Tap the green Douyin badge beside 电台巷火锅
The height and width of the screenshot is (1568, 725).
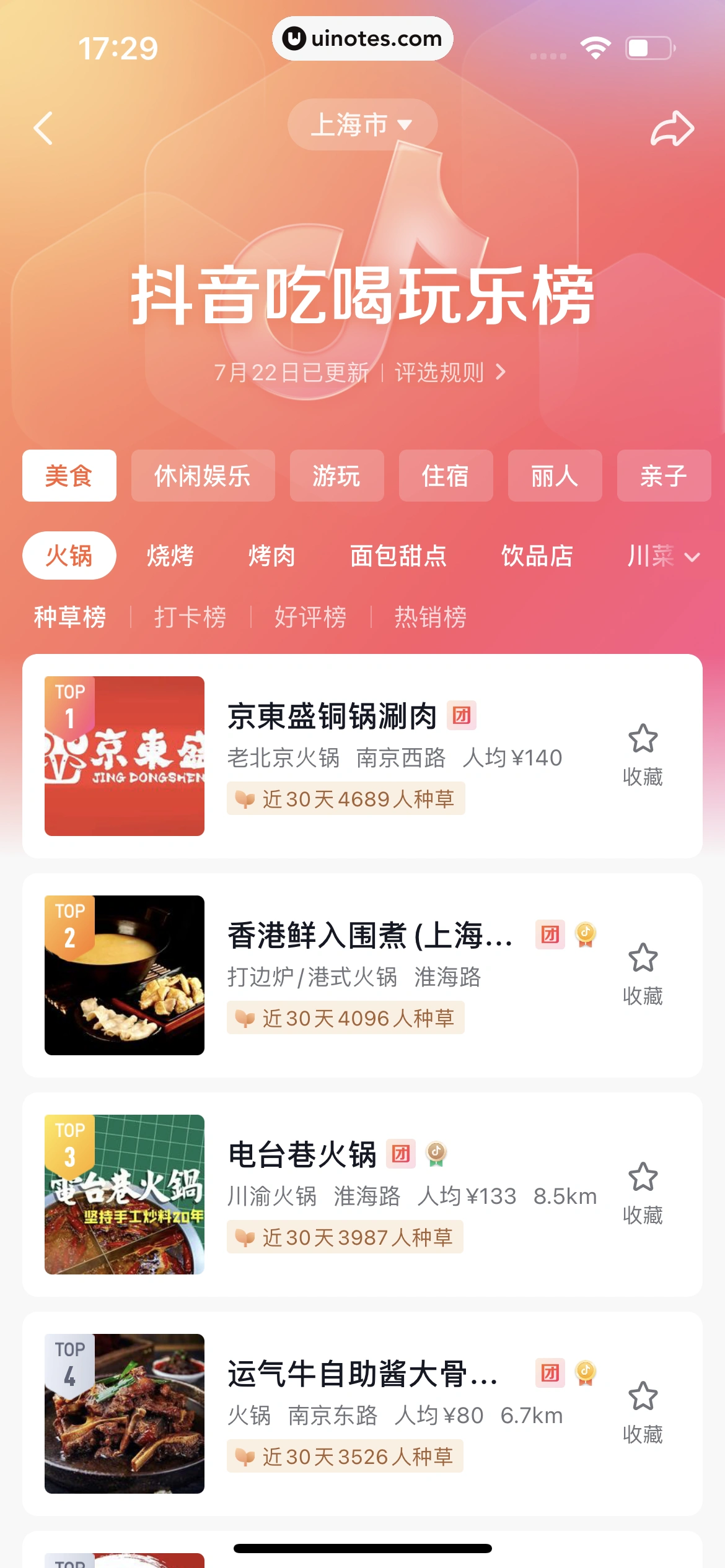[437, 1152]
